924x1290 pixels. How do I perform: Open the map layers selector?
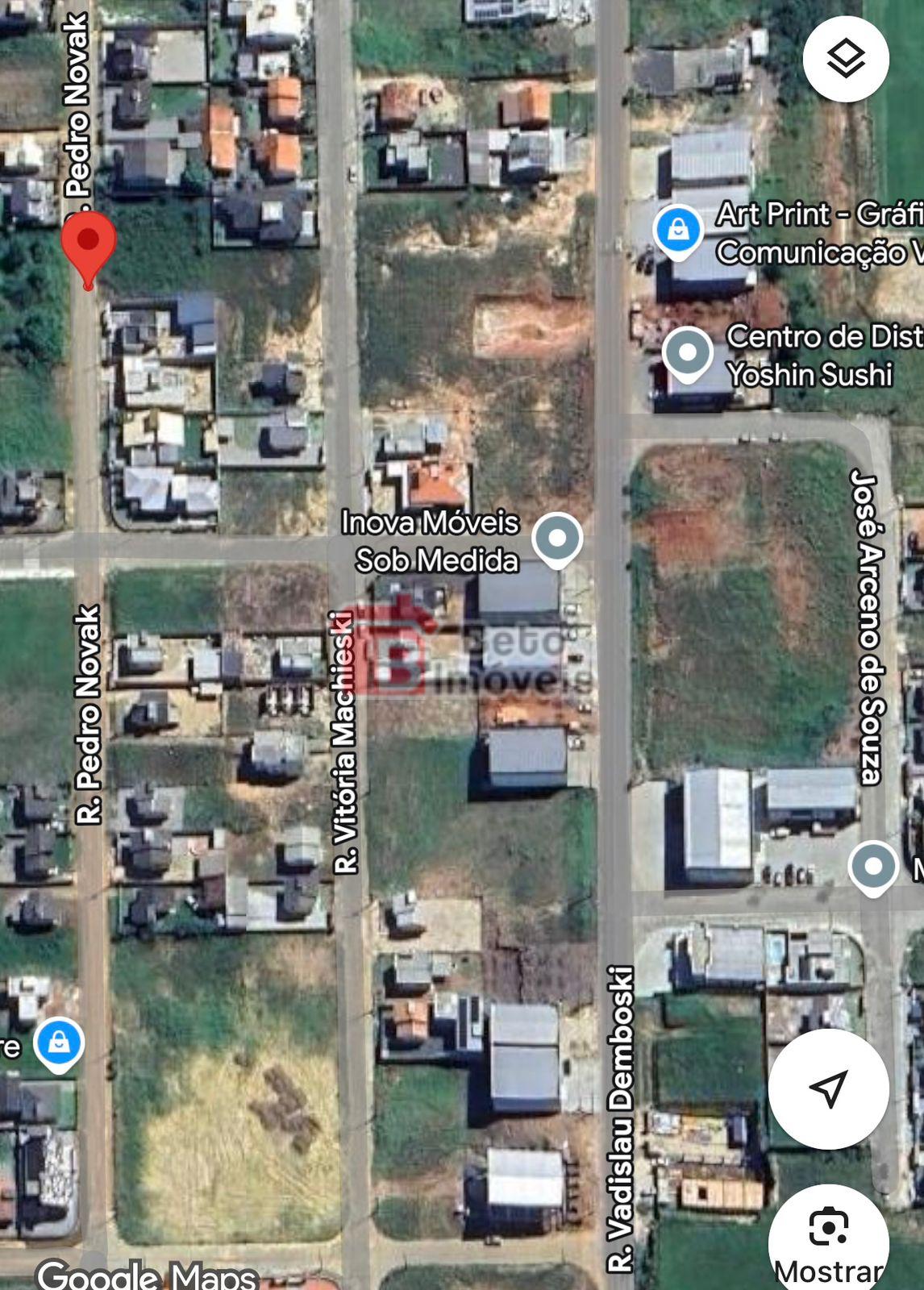click(x=846, y=59)
